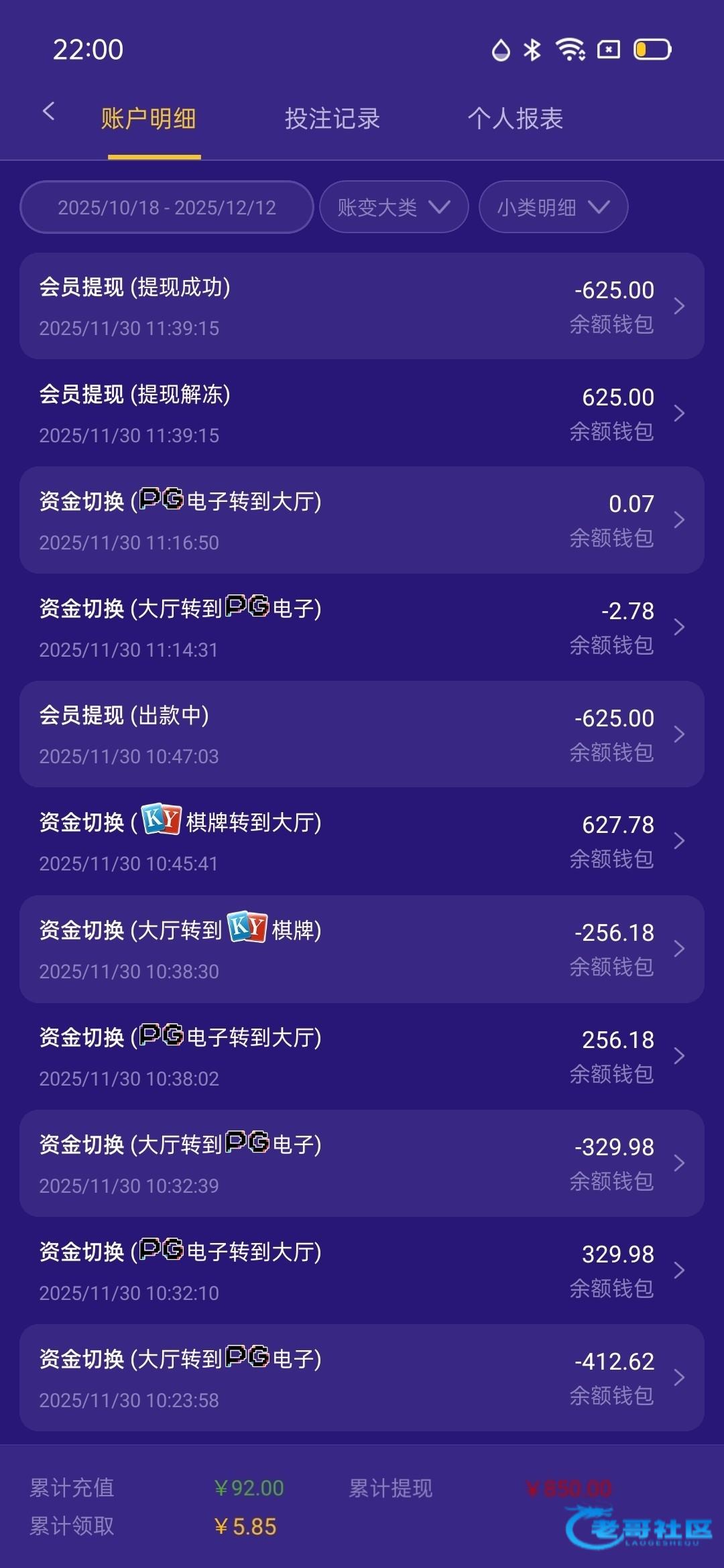View the 256.18 PG电子转到大厅 record
Viewport: 724px width, 1568px height.
coord(362,1056)
